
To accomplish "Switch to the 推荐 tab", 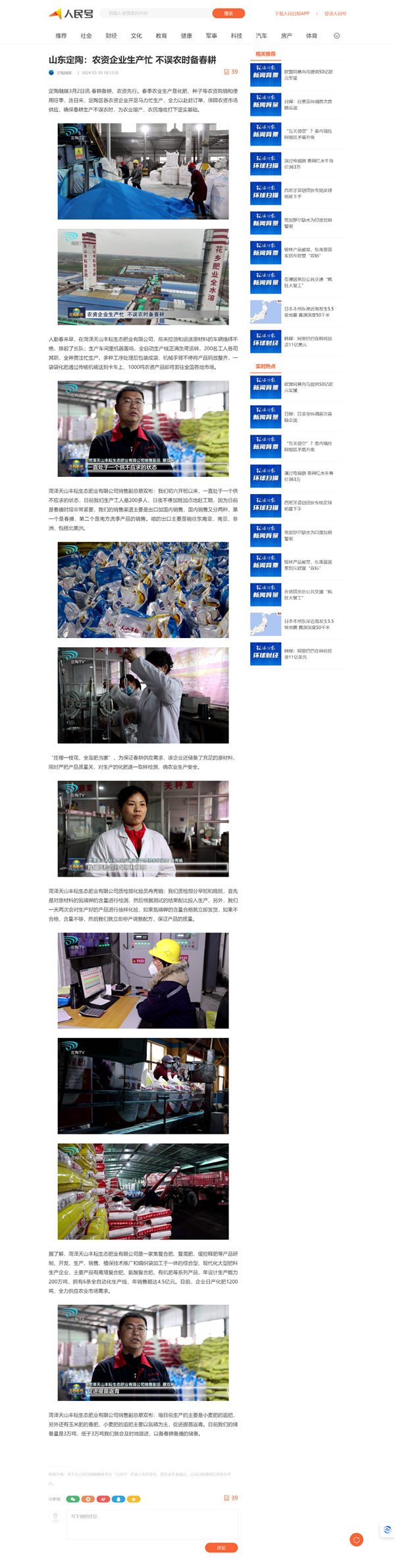I will pos(61,36).
